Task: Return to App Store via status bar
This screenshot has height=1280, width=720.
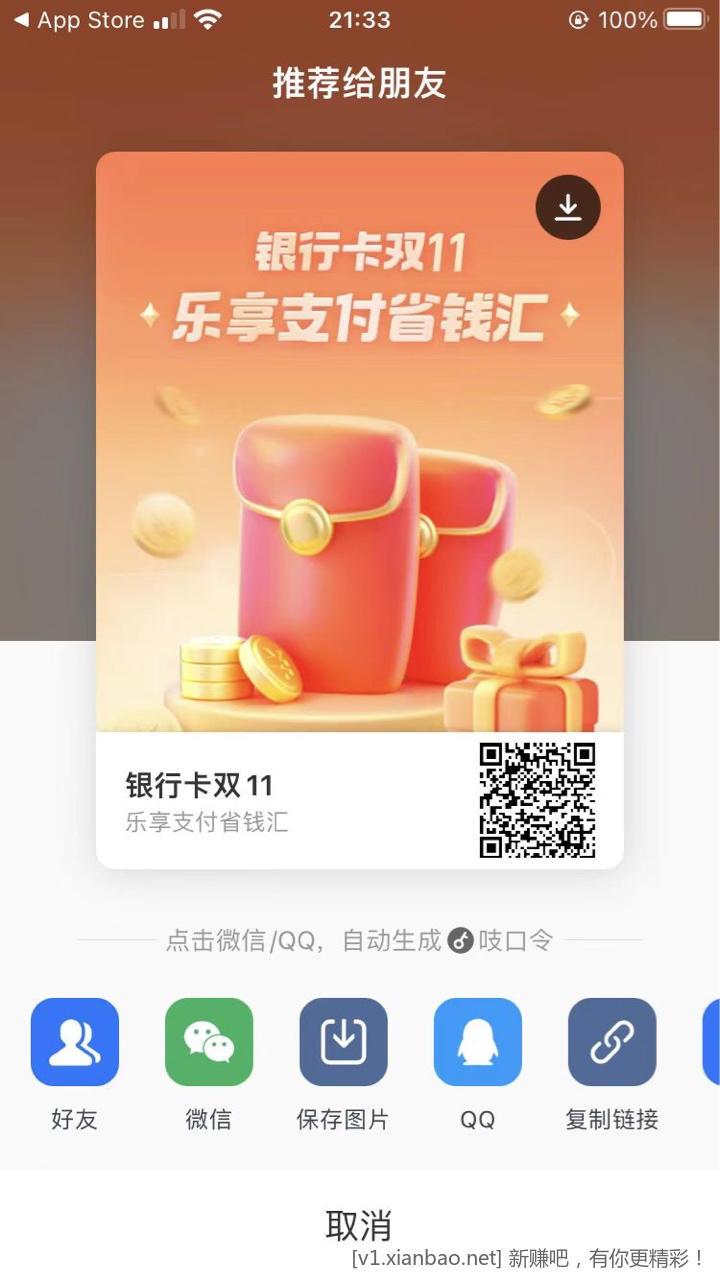Action: click(x=78, y=20)
